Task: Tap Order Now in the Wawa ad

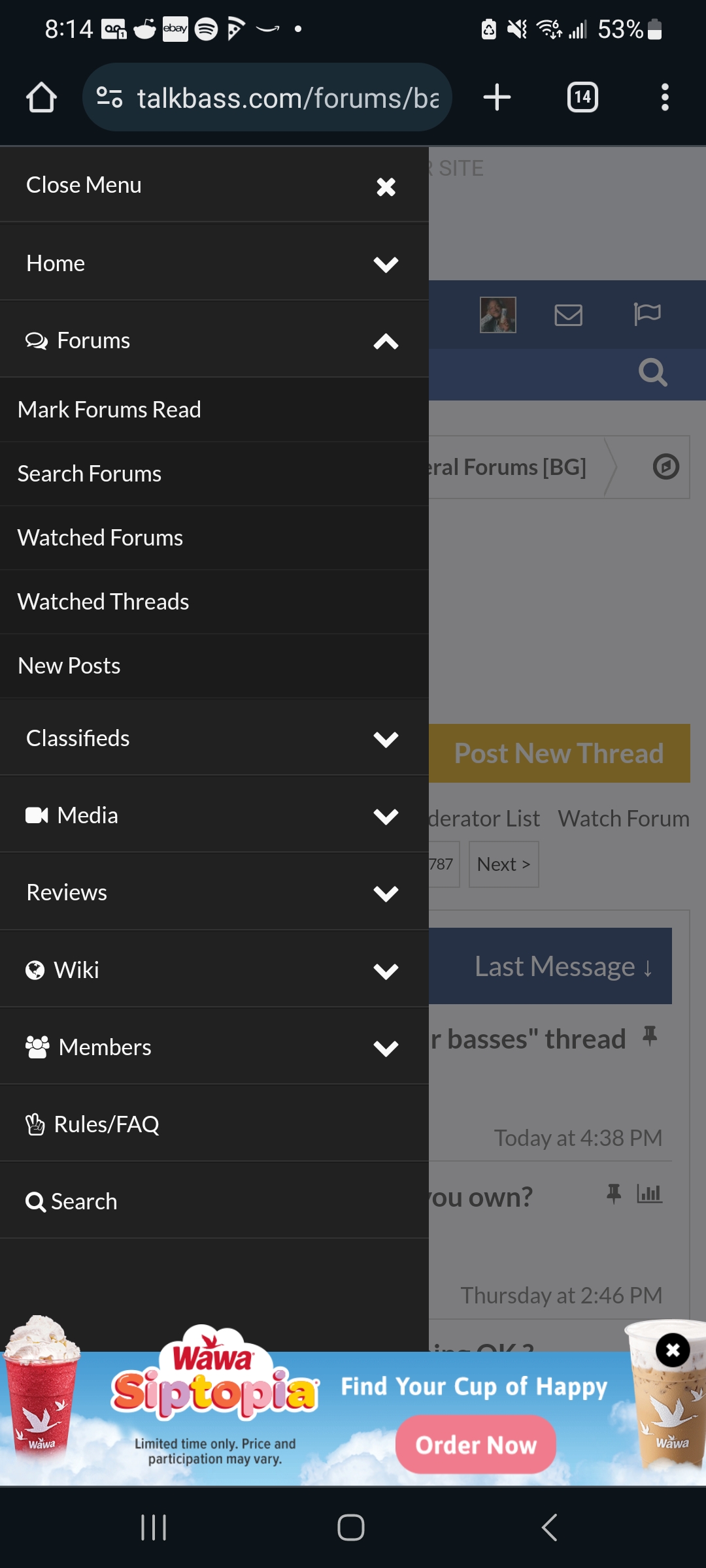Action: pos(476,1445)
